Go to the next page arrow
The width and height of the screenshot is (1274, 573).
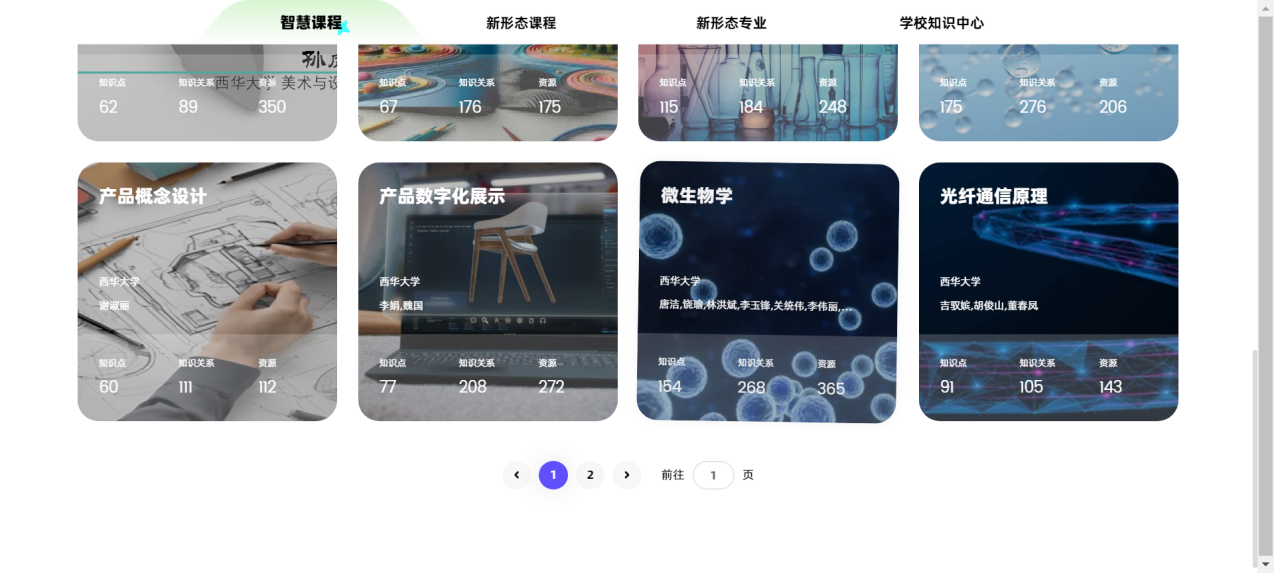tap(627, 475)
